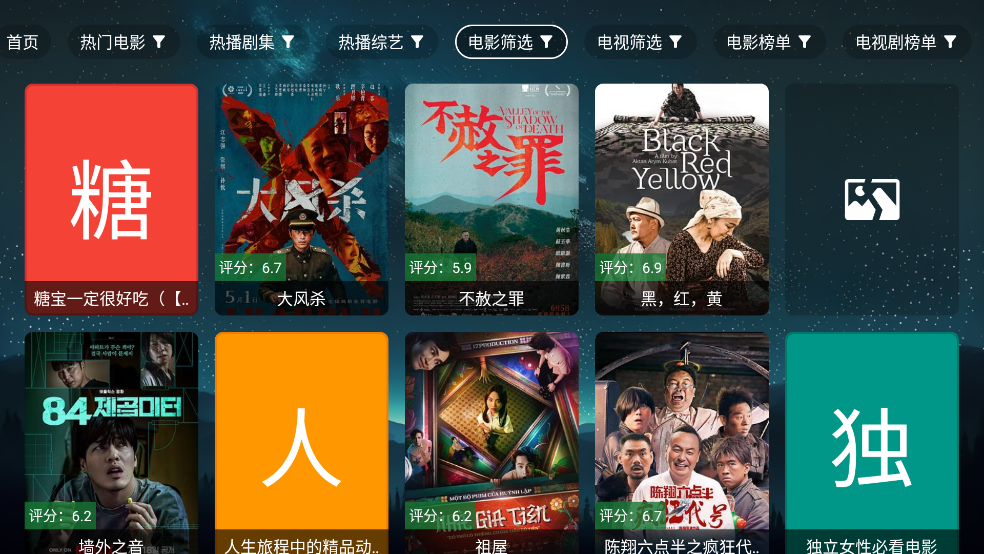Open the 黑，红，黄 movie card
This screenshot has height=554, width=984.
pos(681,199)
